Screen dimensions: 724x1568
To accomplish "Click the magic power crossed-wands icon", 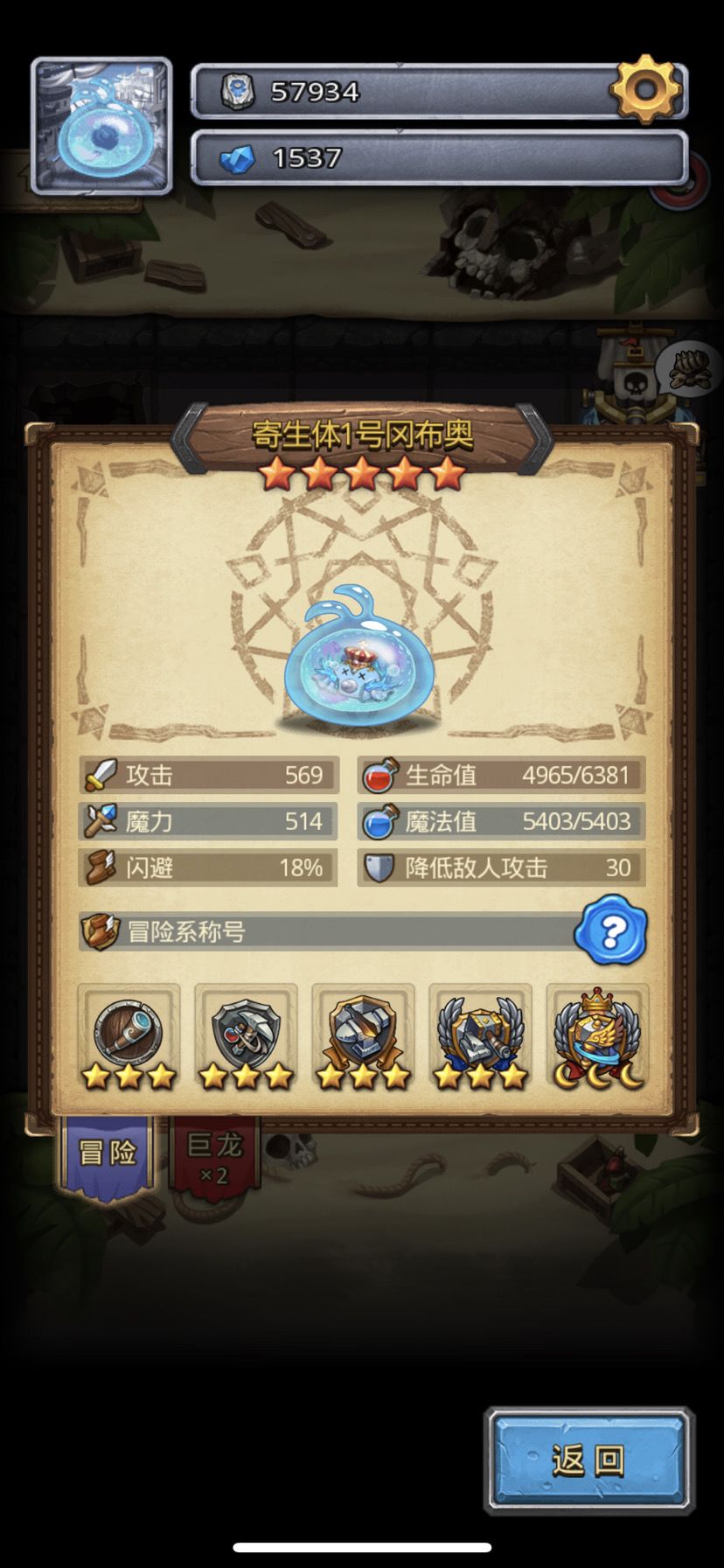I will pos(101,821).
